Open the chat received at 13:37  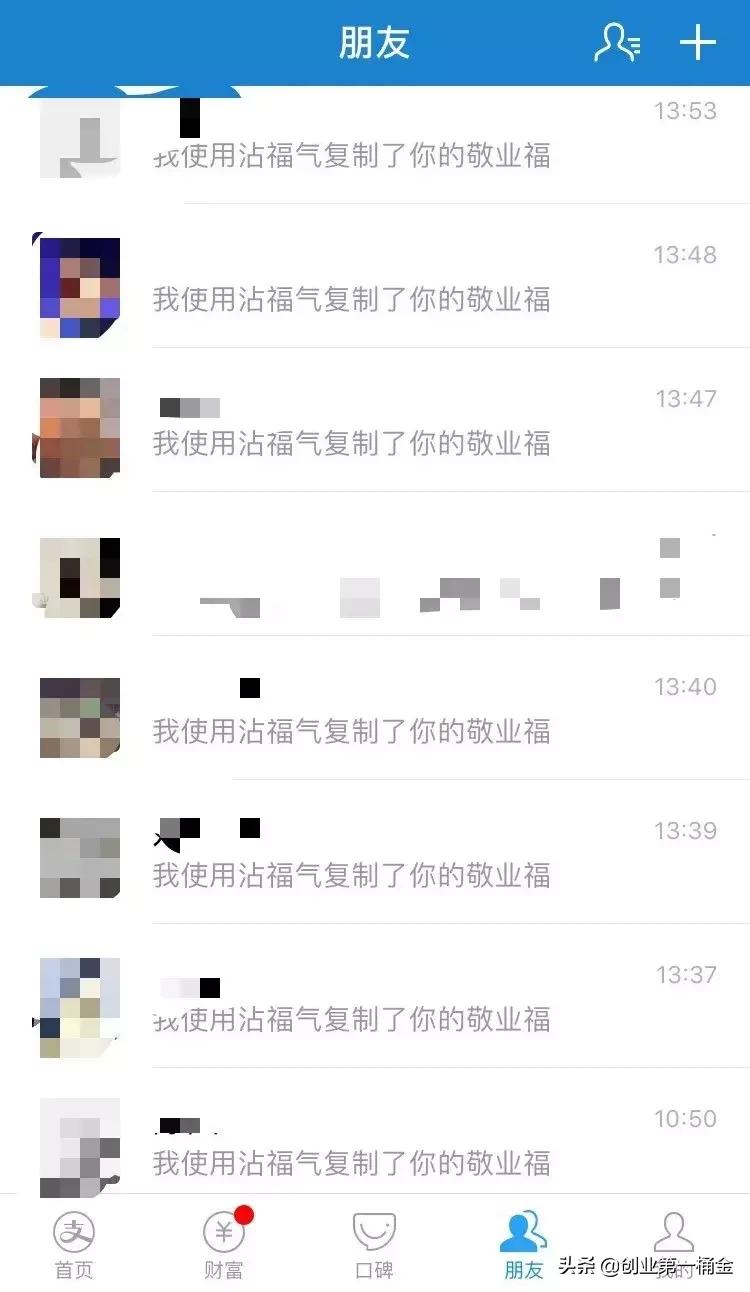pyautogui.click(x=400, y=998)
